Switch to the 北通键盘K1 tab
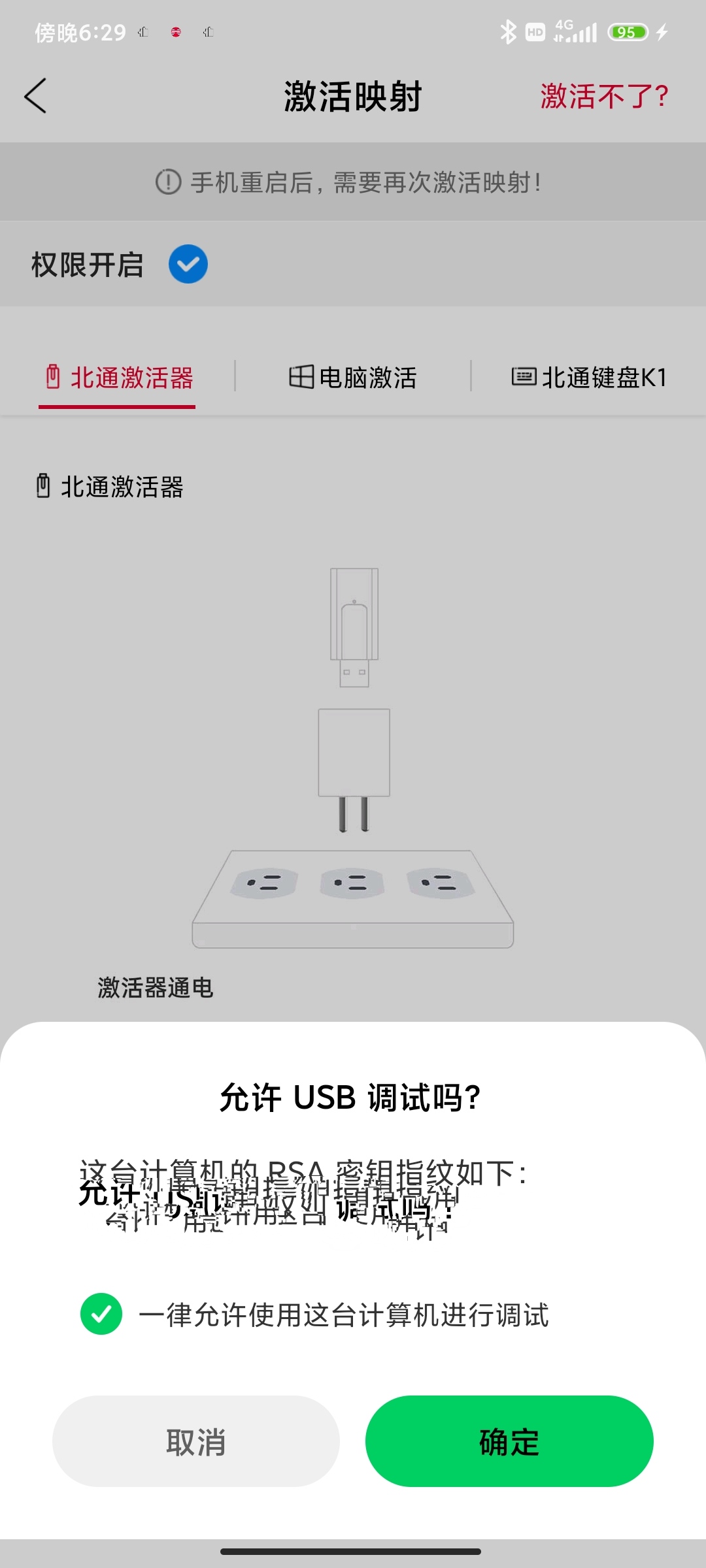This screenshot has height=1568, width=706. coord(588,378)
